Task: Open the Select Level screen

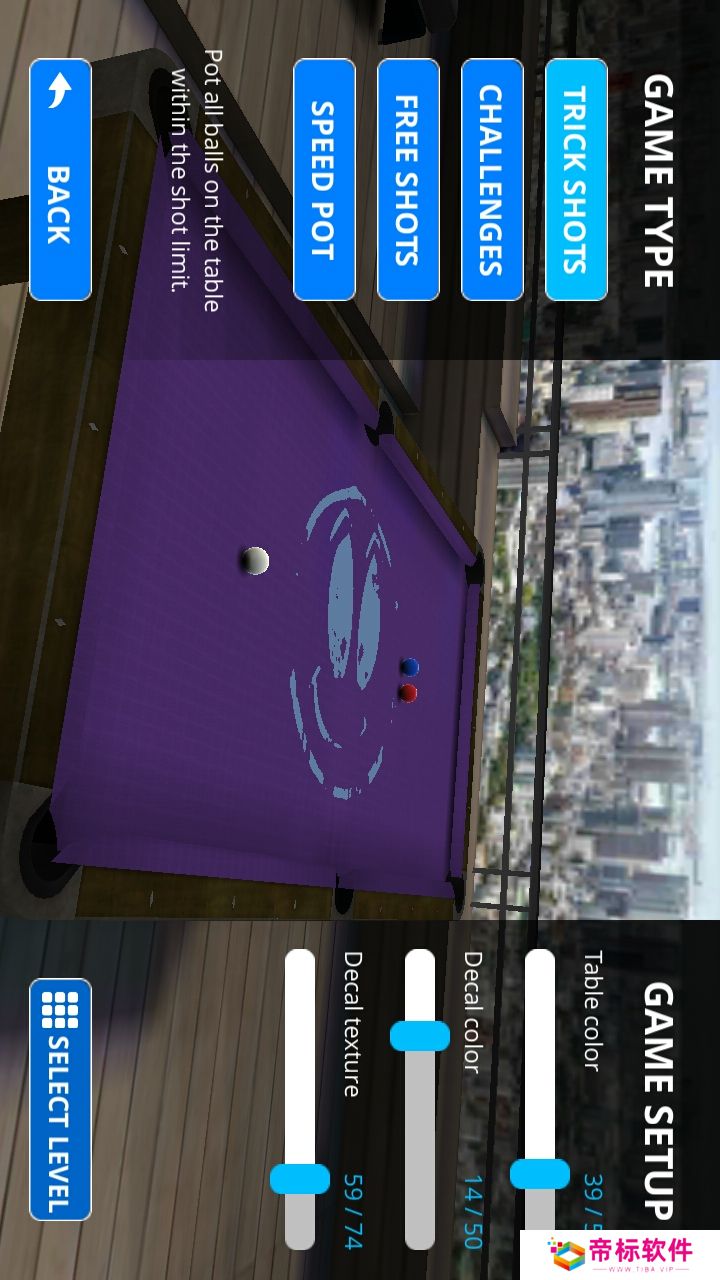Action: [x=60, y=1099]
